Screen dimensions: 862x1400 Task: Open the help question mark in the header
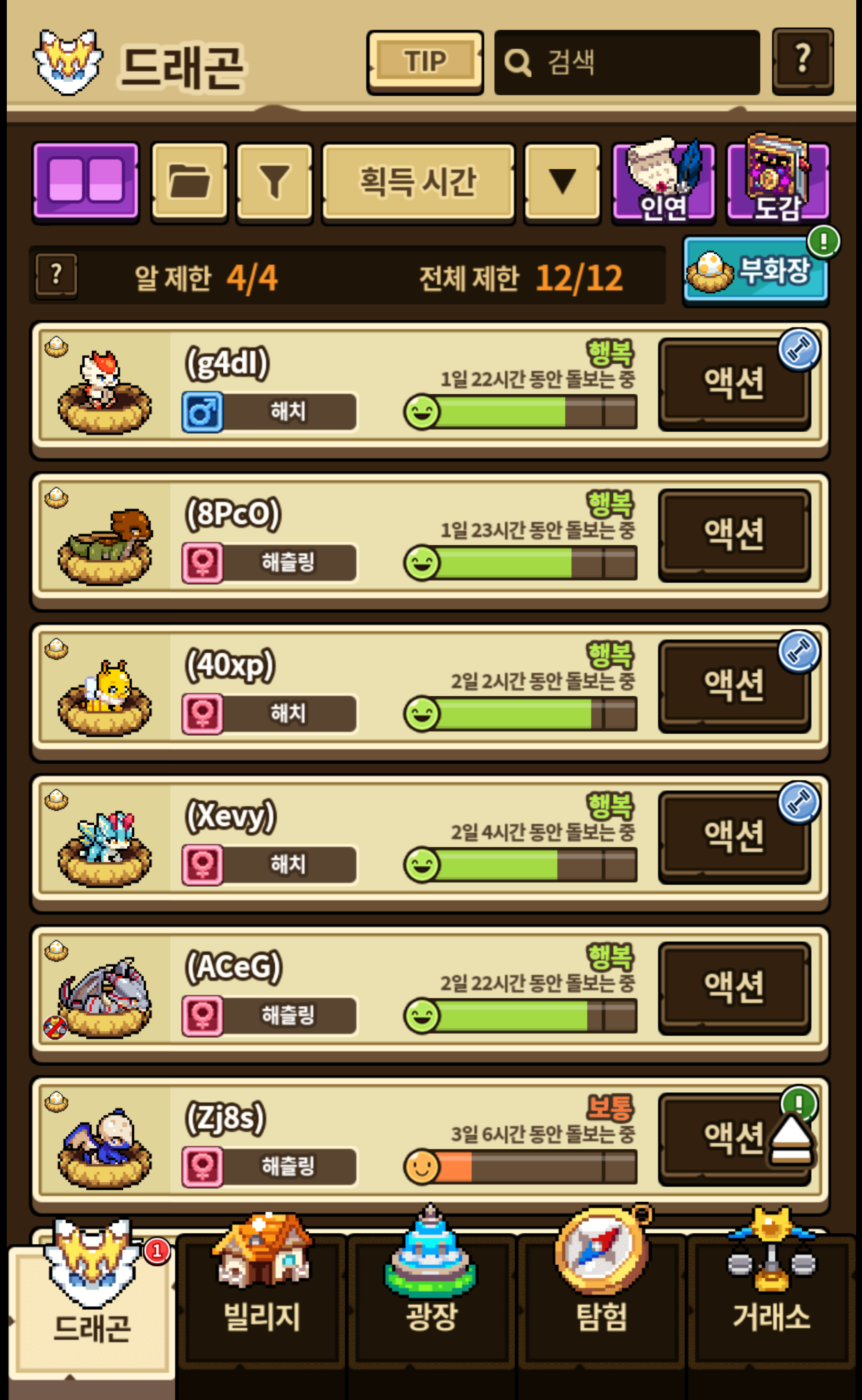coord(802,60)
